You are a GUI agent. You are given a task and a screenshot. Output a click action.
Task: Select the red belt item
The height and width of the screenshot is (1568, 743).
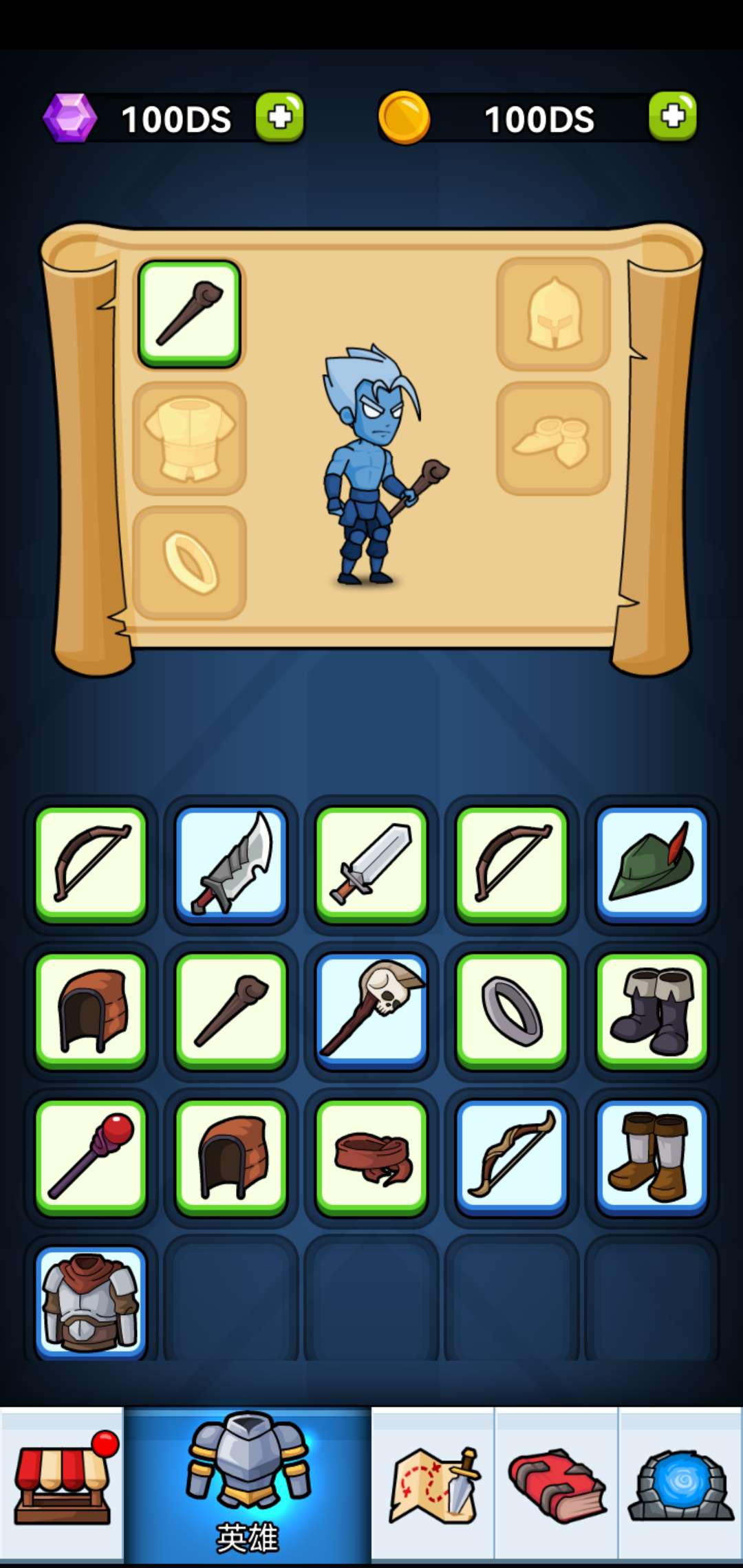pyautogui.click(x=371, y=1157)
